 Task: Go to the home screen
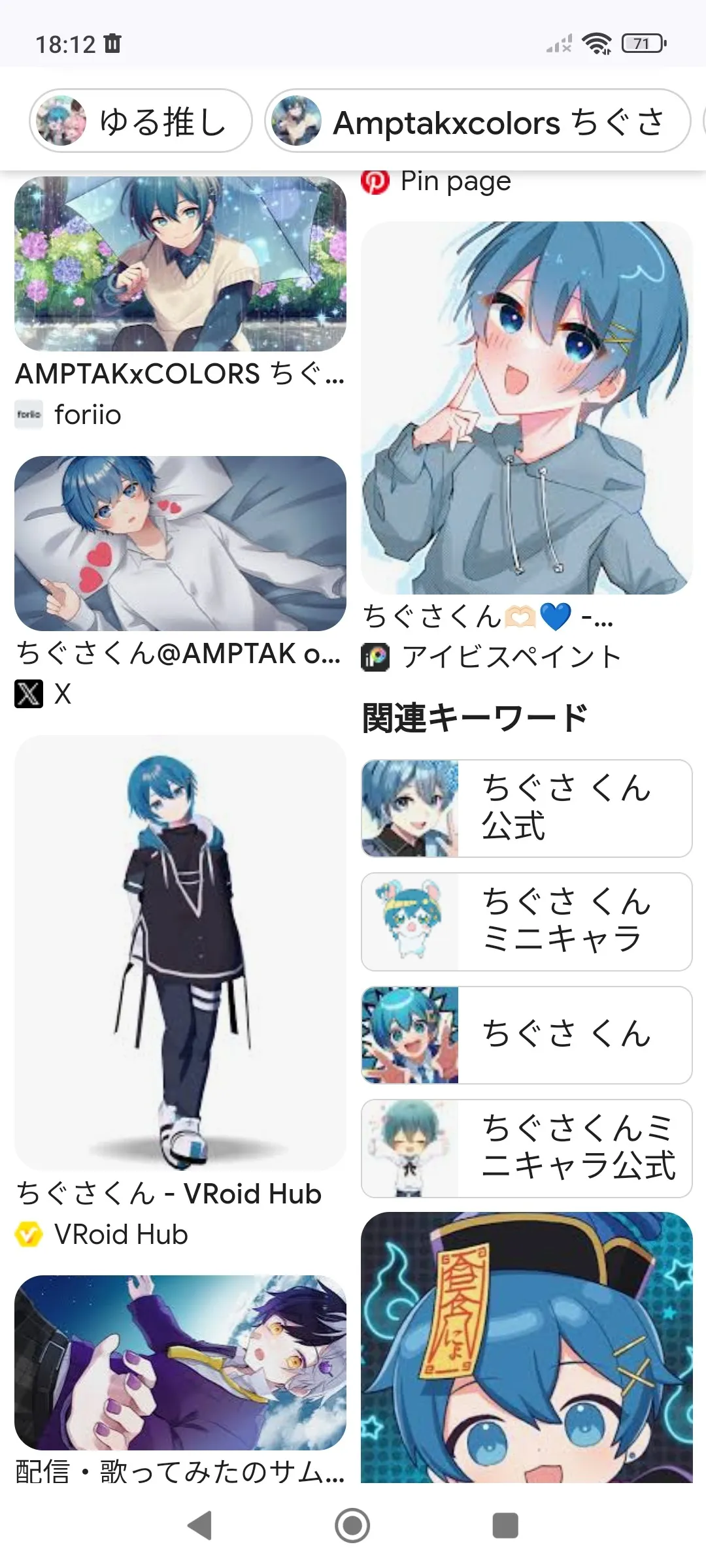pos(352,1526)
